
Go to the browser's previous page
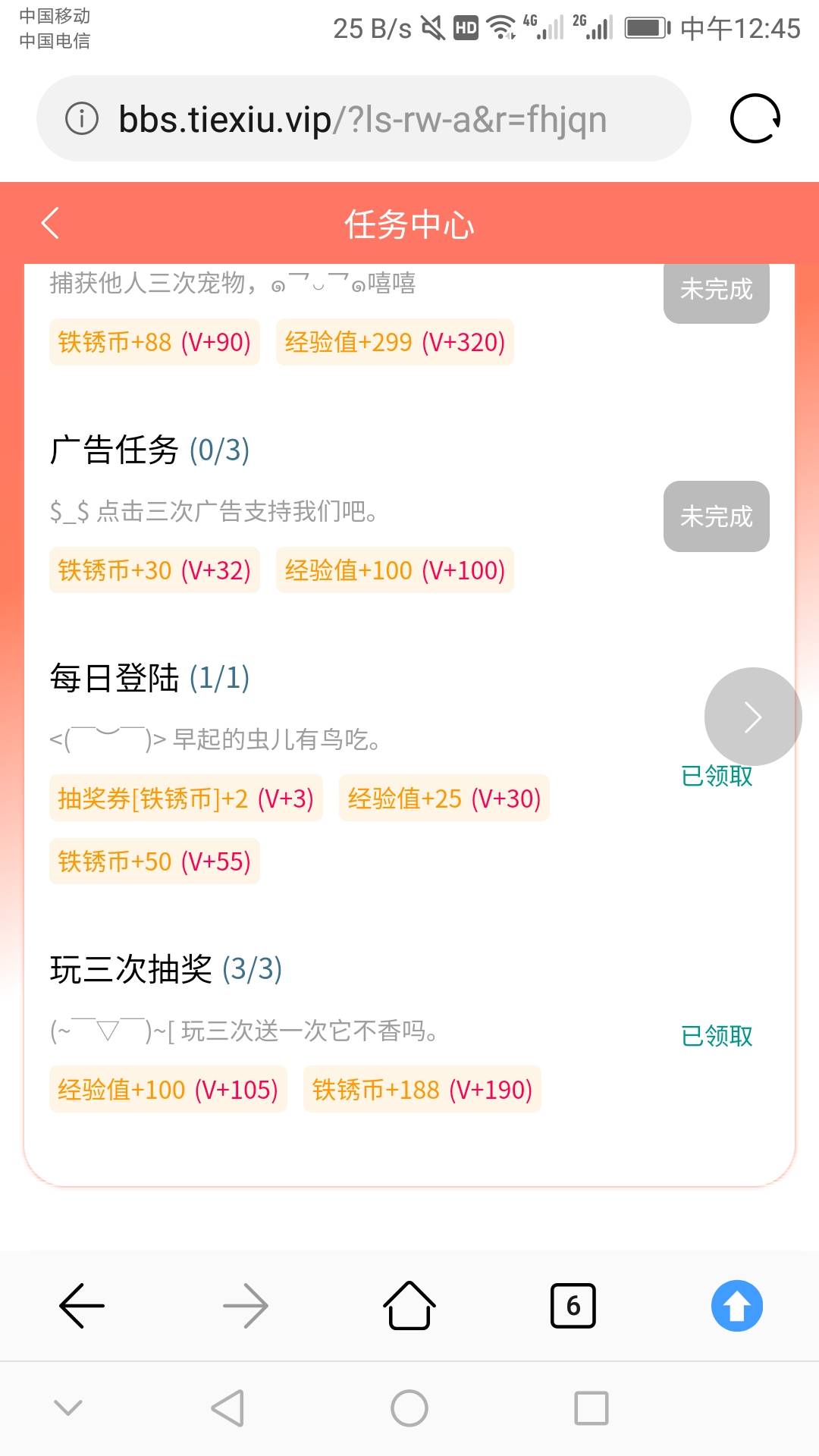(82, 1305)
